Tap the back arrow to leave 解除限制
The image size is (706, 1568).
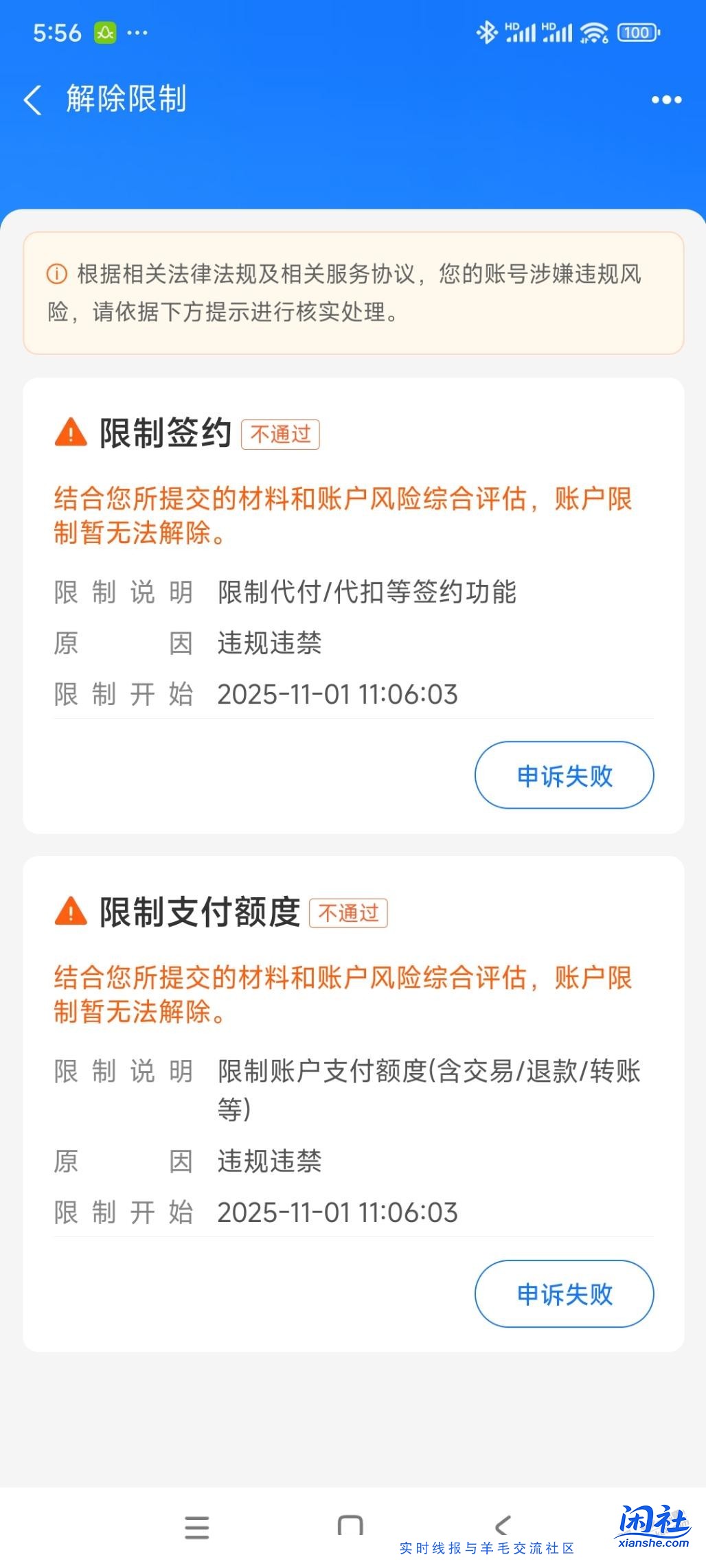click(x=32, y=100)
